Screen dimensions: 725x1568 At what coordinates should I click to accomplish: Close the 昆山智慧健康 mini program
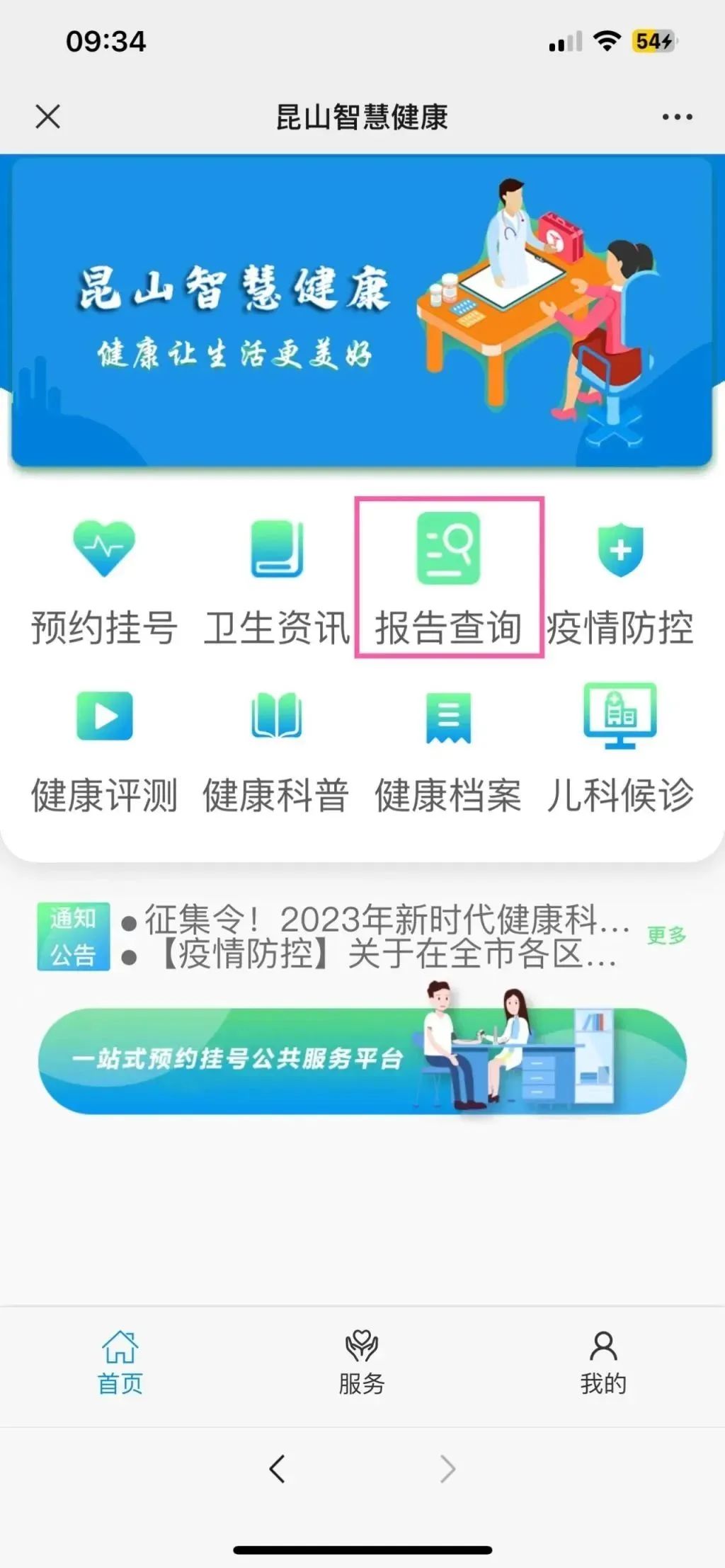click(x=47, y=117)
